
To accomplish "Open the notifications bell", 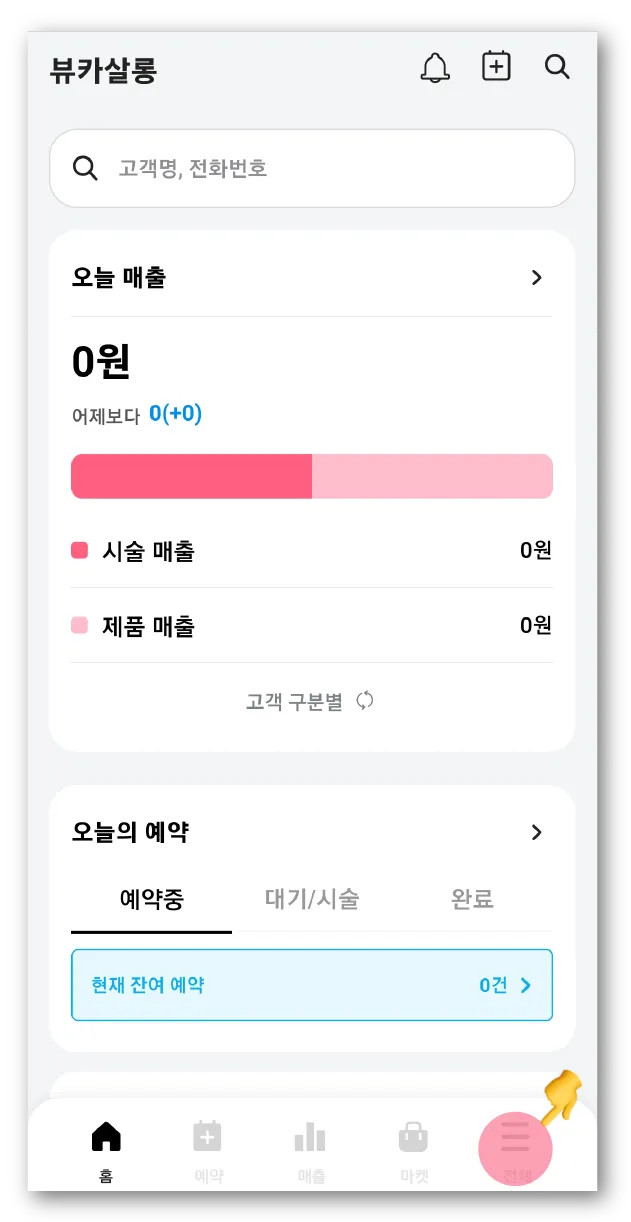I will tap(435, 67).
